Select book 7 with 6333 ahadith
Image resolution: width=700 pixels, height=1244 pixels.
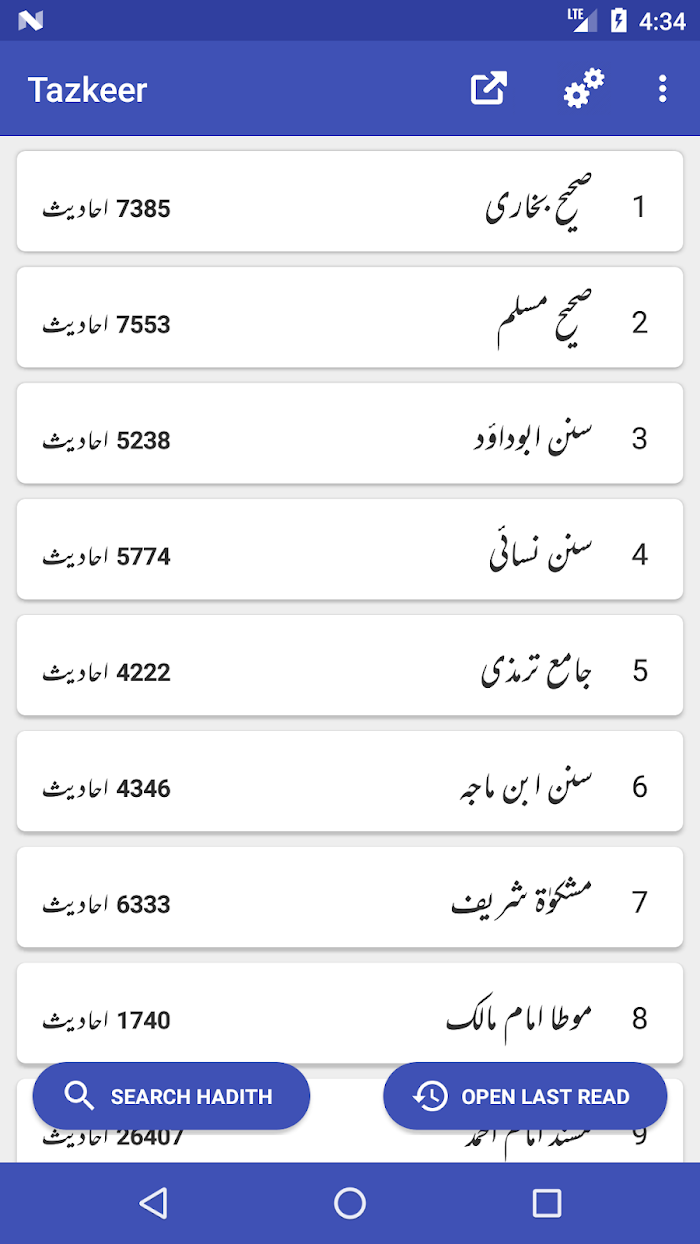350,897
